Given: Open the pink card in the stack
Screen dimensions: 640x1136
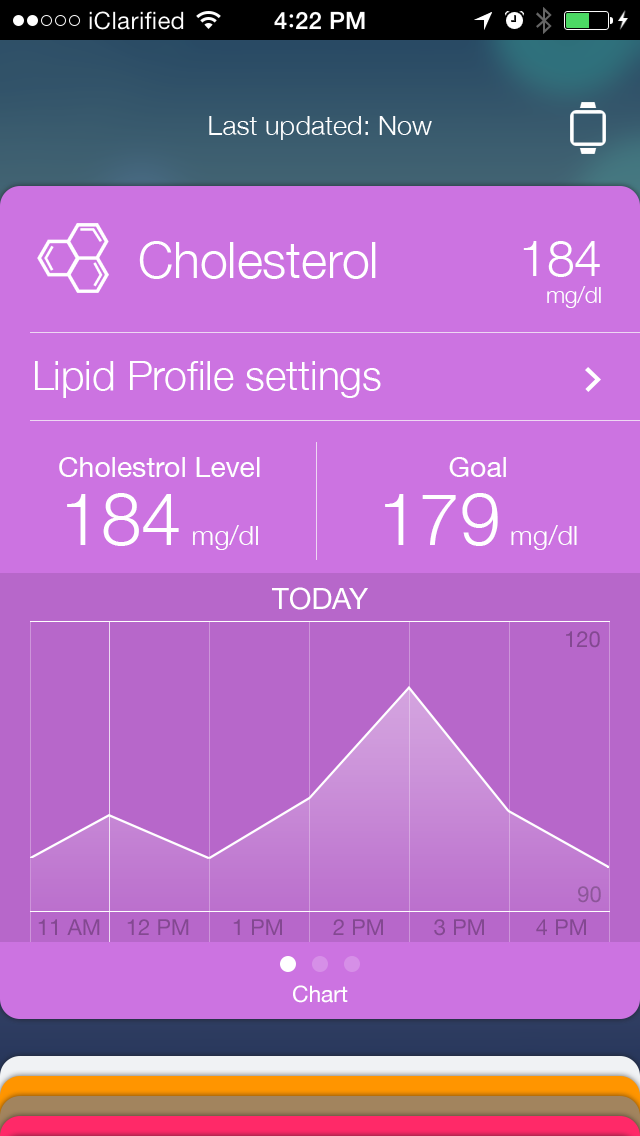Looking at the screenshot, I should pyautogui.click(x=320, y=1126).
